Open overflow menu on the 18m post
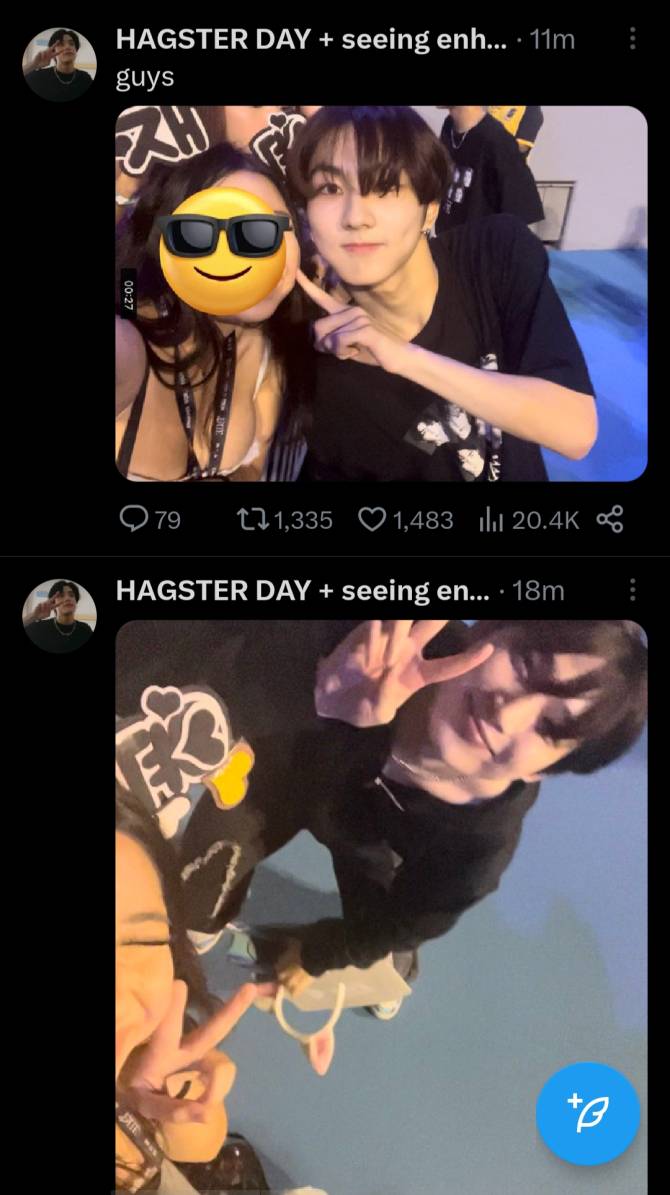Viewport: 670px width, 1195px height. 632,589
